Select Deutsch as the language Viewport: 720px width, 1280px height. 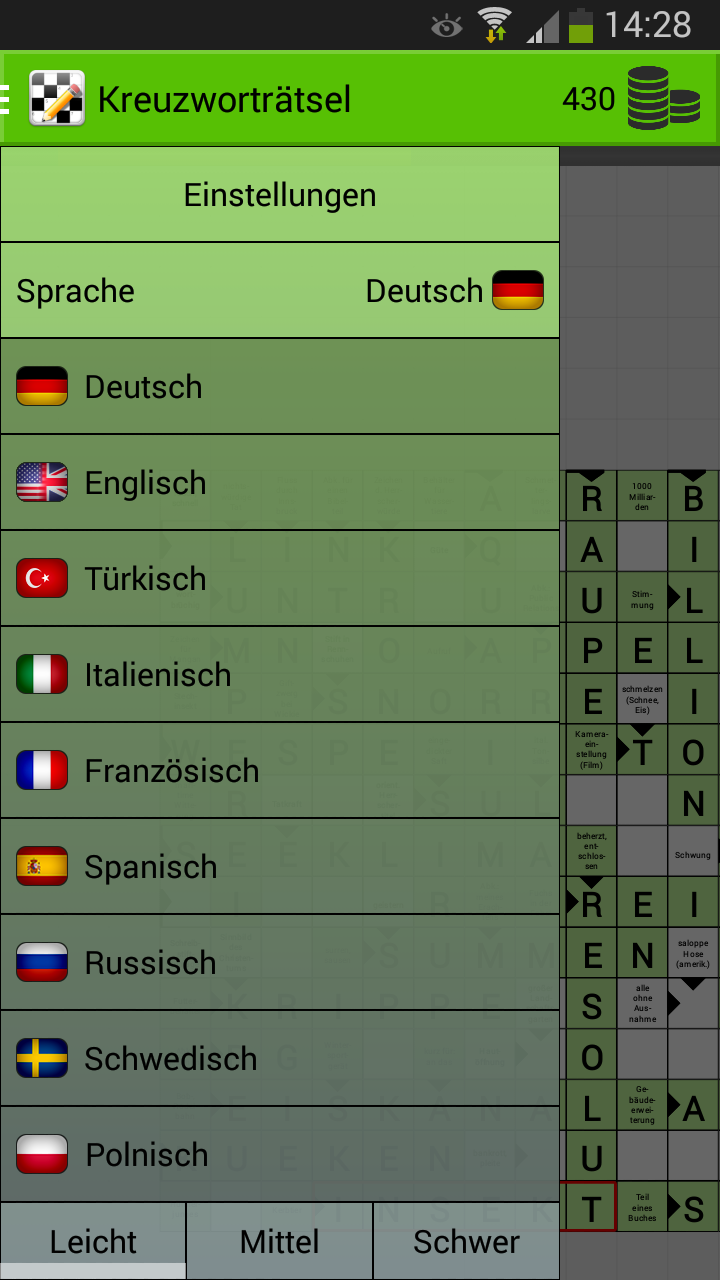tap(280, 387)
